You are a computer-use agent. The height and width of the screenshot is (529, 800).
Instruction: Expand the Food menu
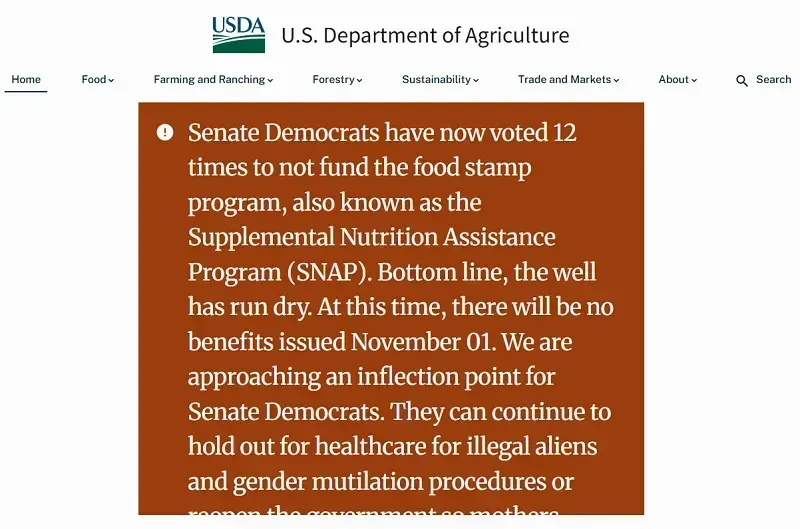(x=98, y=80)
